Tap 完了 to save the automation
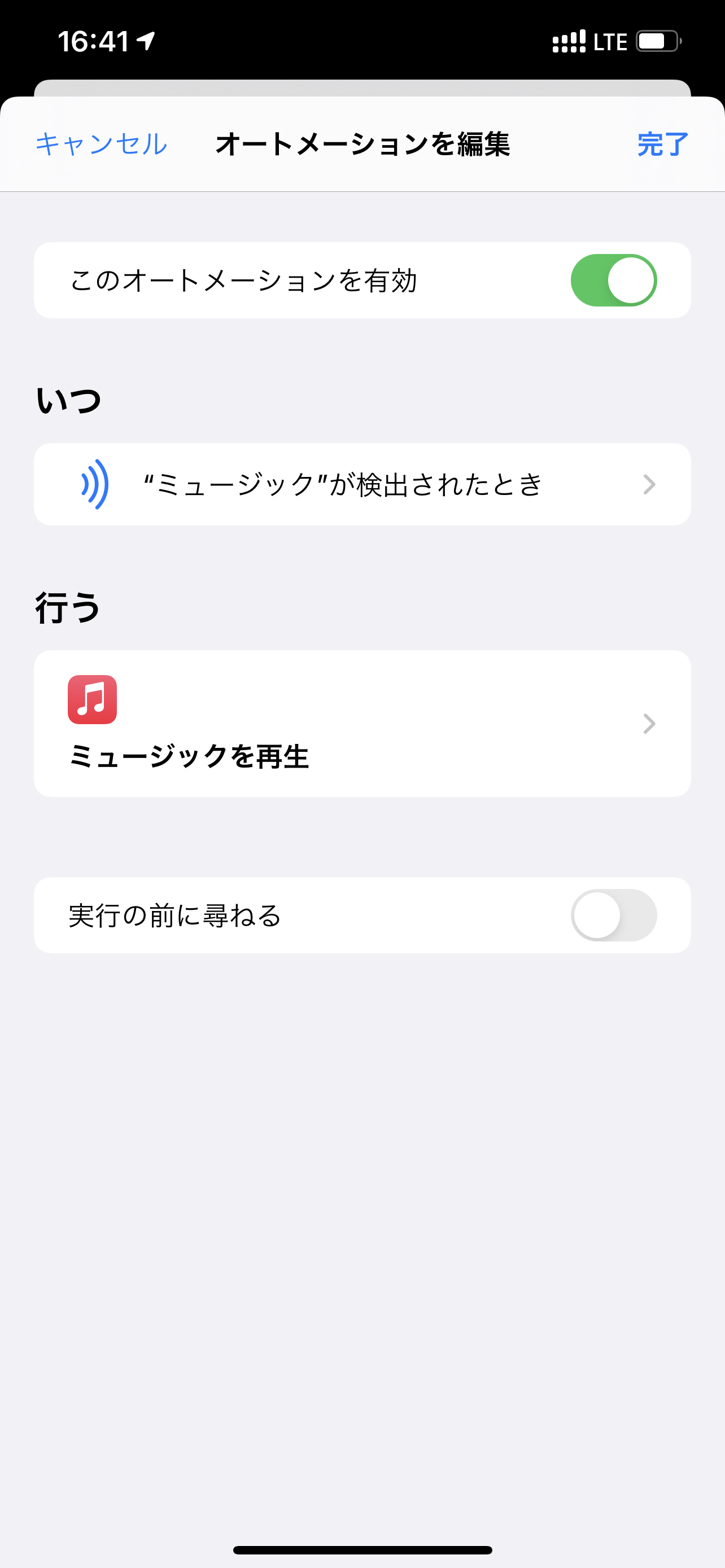 click(663, 144)
